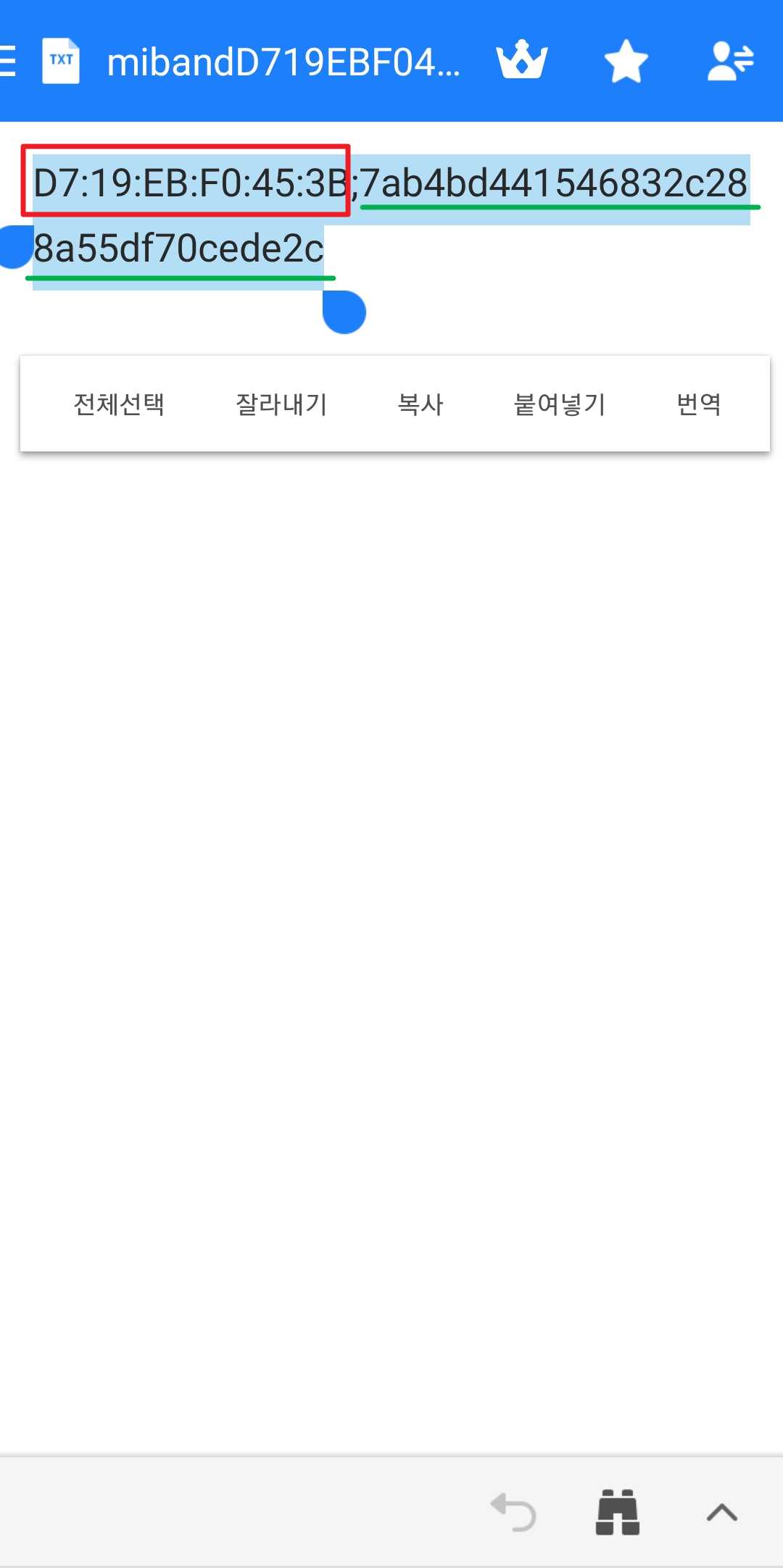Expand the bottom toolbar with the up chevron
Screen dimensions: 783x1568
(722, 1512)
